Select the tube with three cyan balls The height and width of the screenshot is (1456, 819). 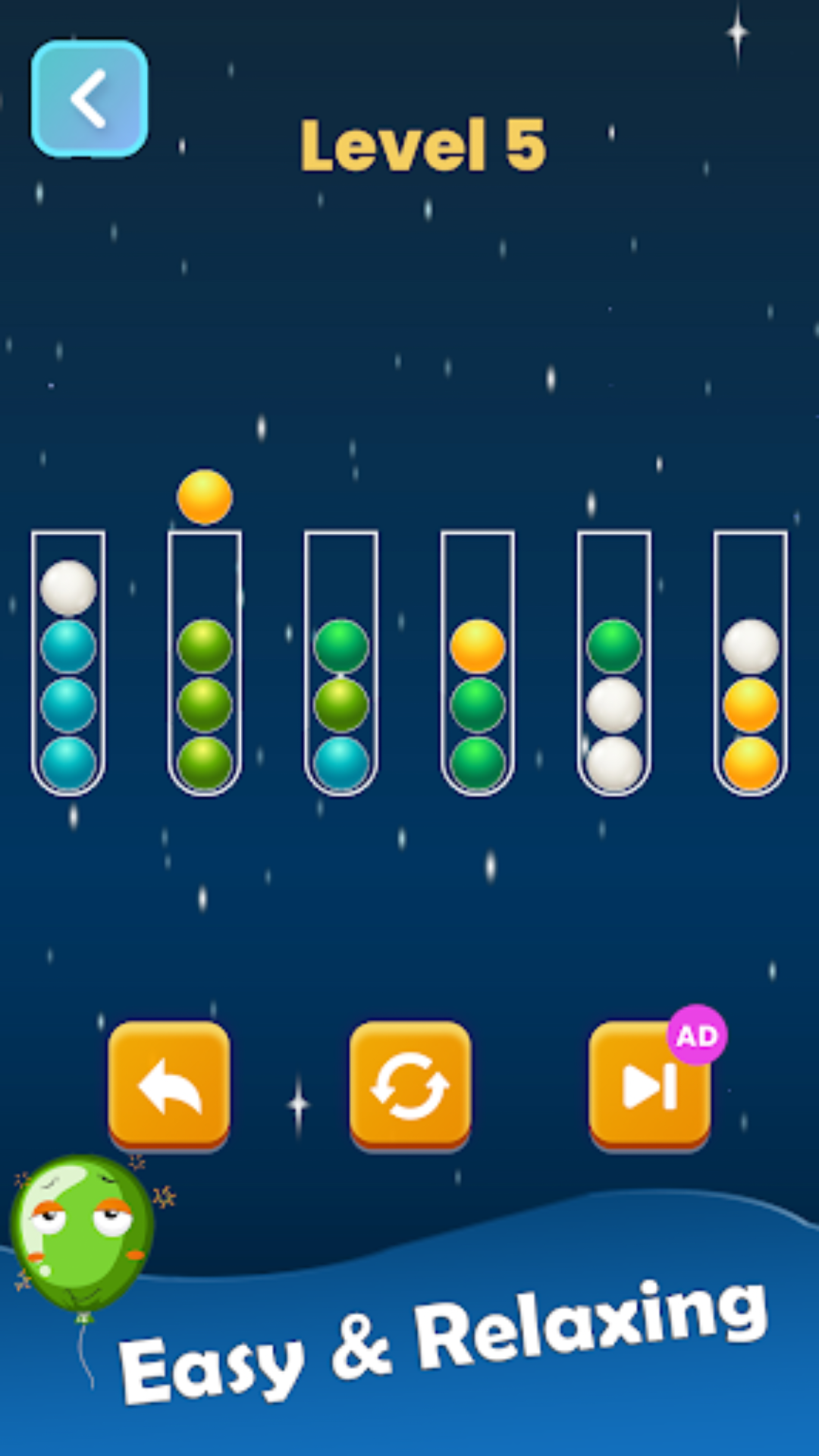(68, 664)
